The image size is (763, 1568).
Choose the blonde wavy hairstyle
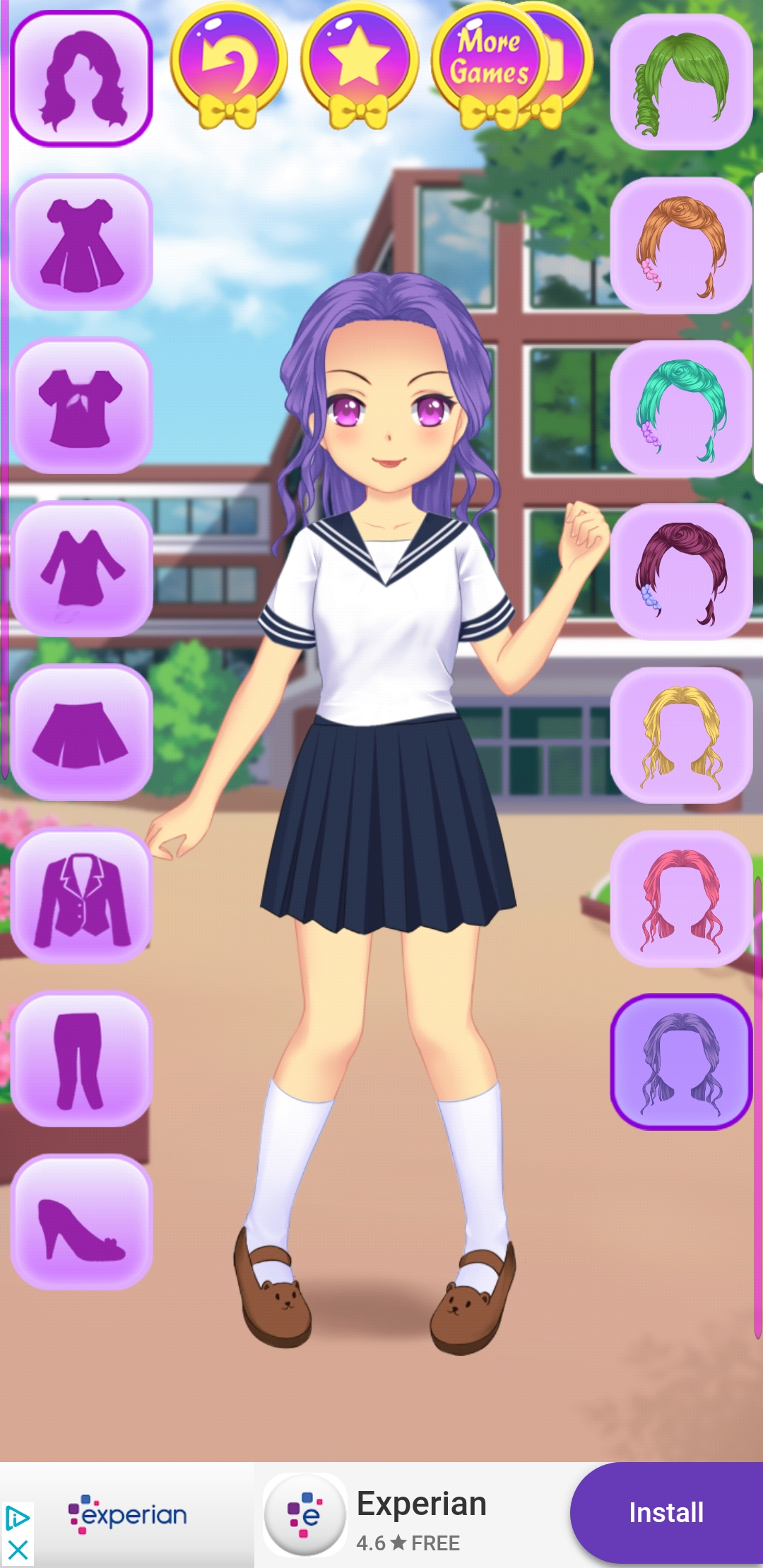(x=681, y=735)
